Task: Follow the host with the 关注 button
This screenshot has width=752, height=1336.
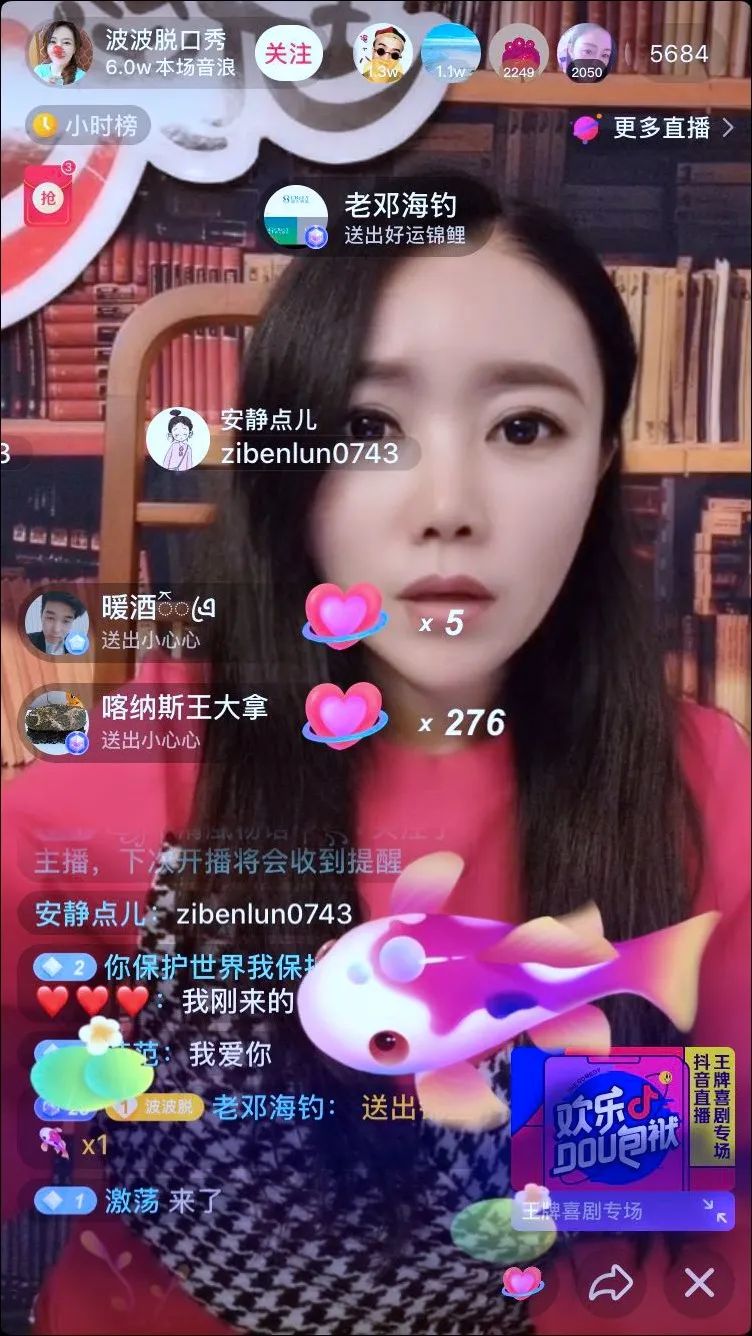Action: coord(288,53)
